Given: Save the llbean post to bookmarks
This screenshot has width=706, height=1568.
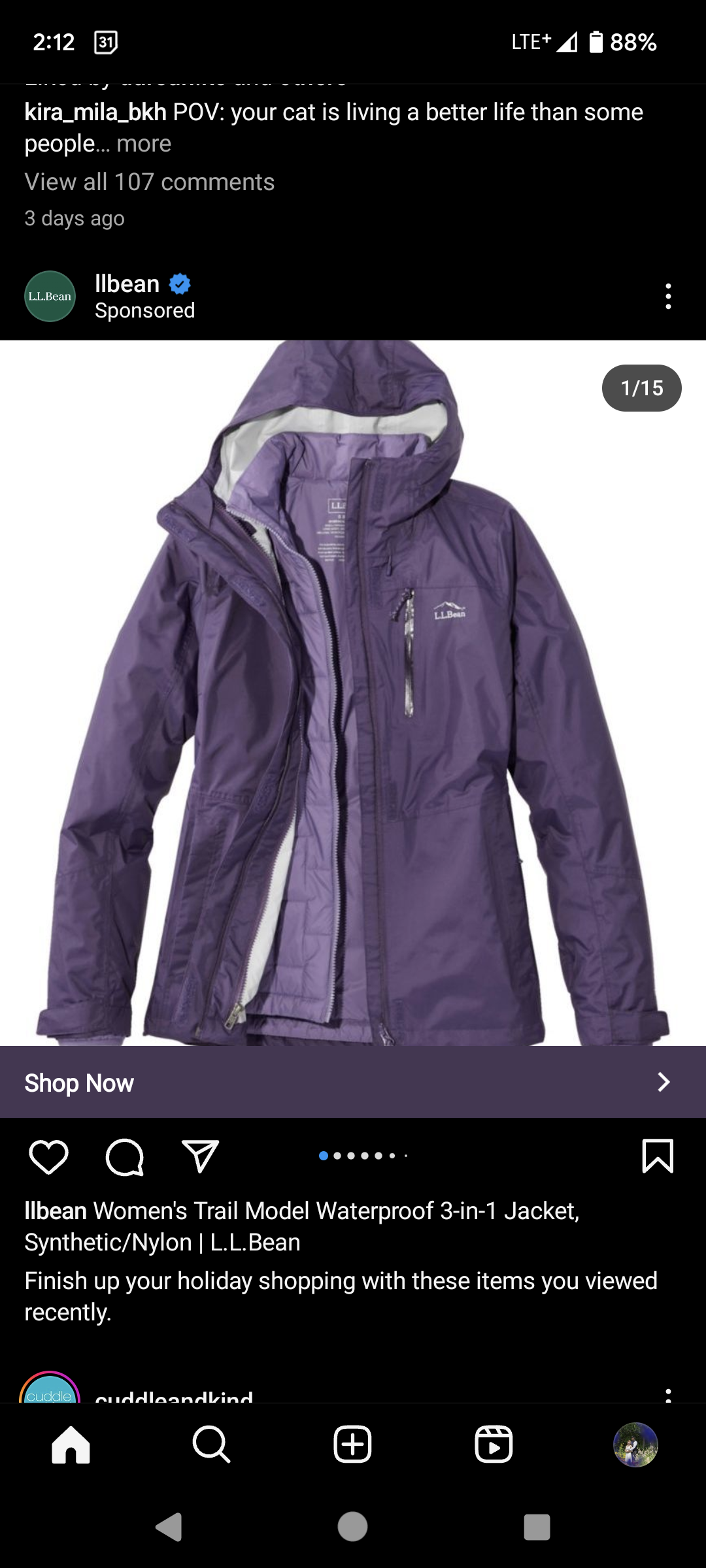Looking at the screenshot, I should (658, 1156).
